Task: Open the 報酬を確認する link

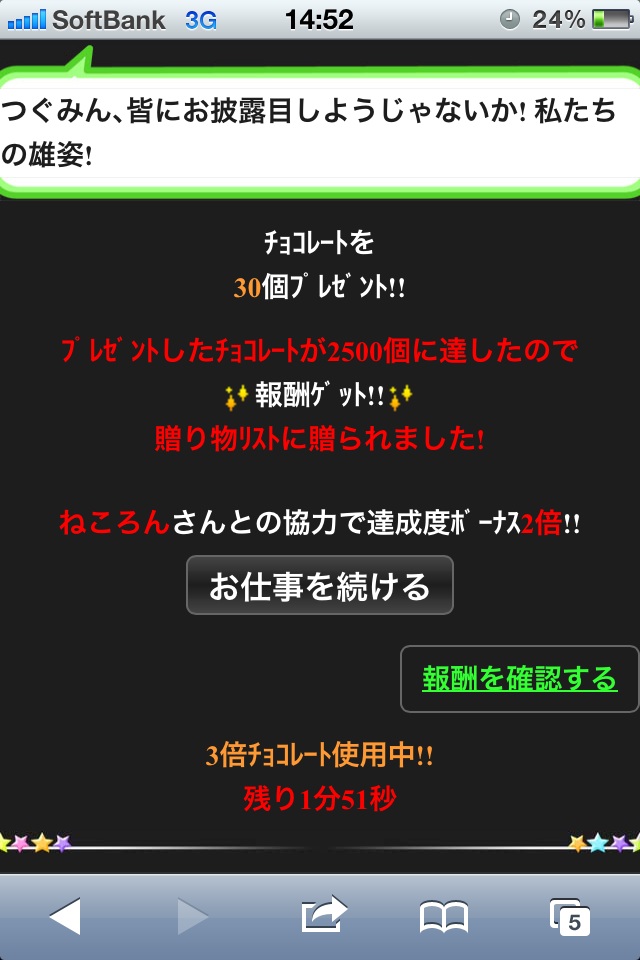Action: click(519, 679)
